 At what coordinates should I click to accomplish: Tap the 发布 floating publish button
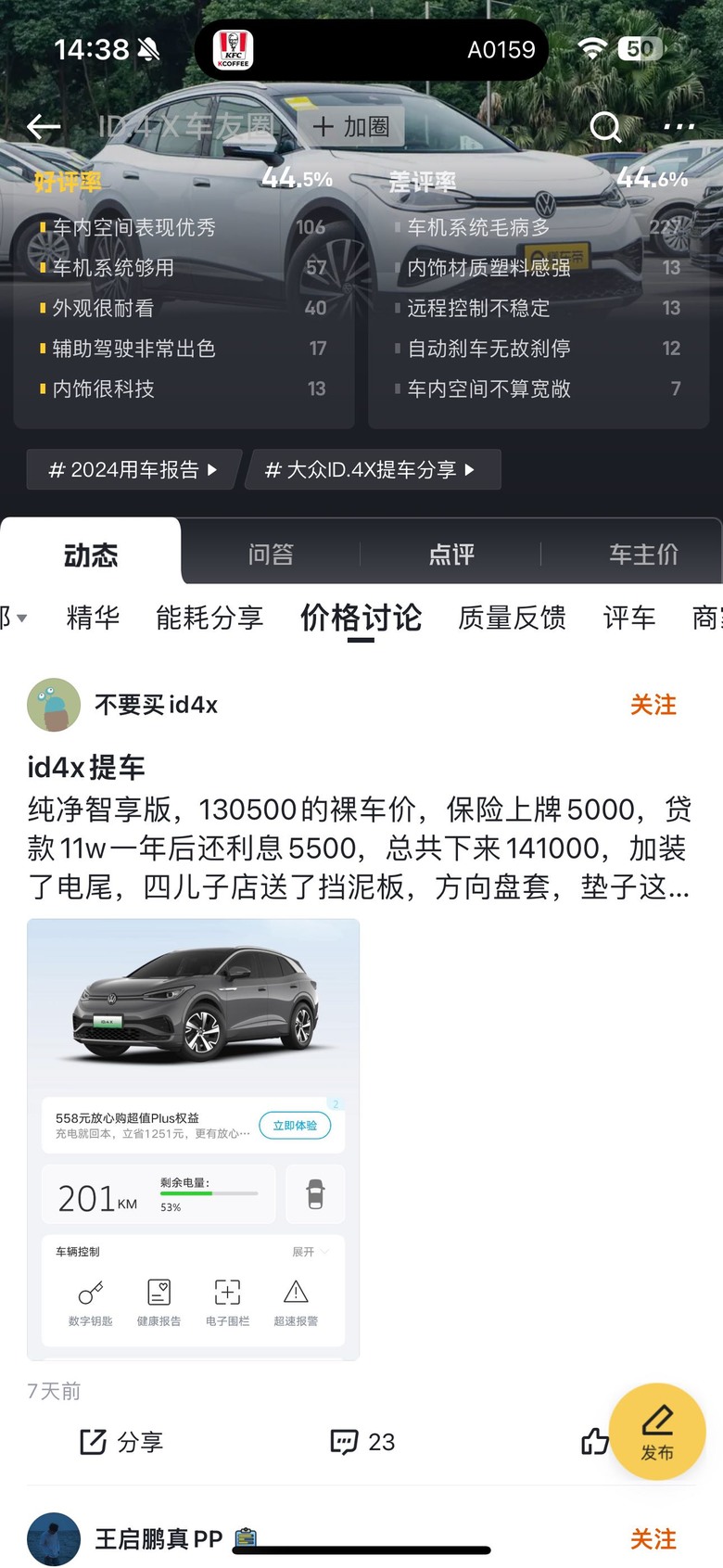(657, 1431)
